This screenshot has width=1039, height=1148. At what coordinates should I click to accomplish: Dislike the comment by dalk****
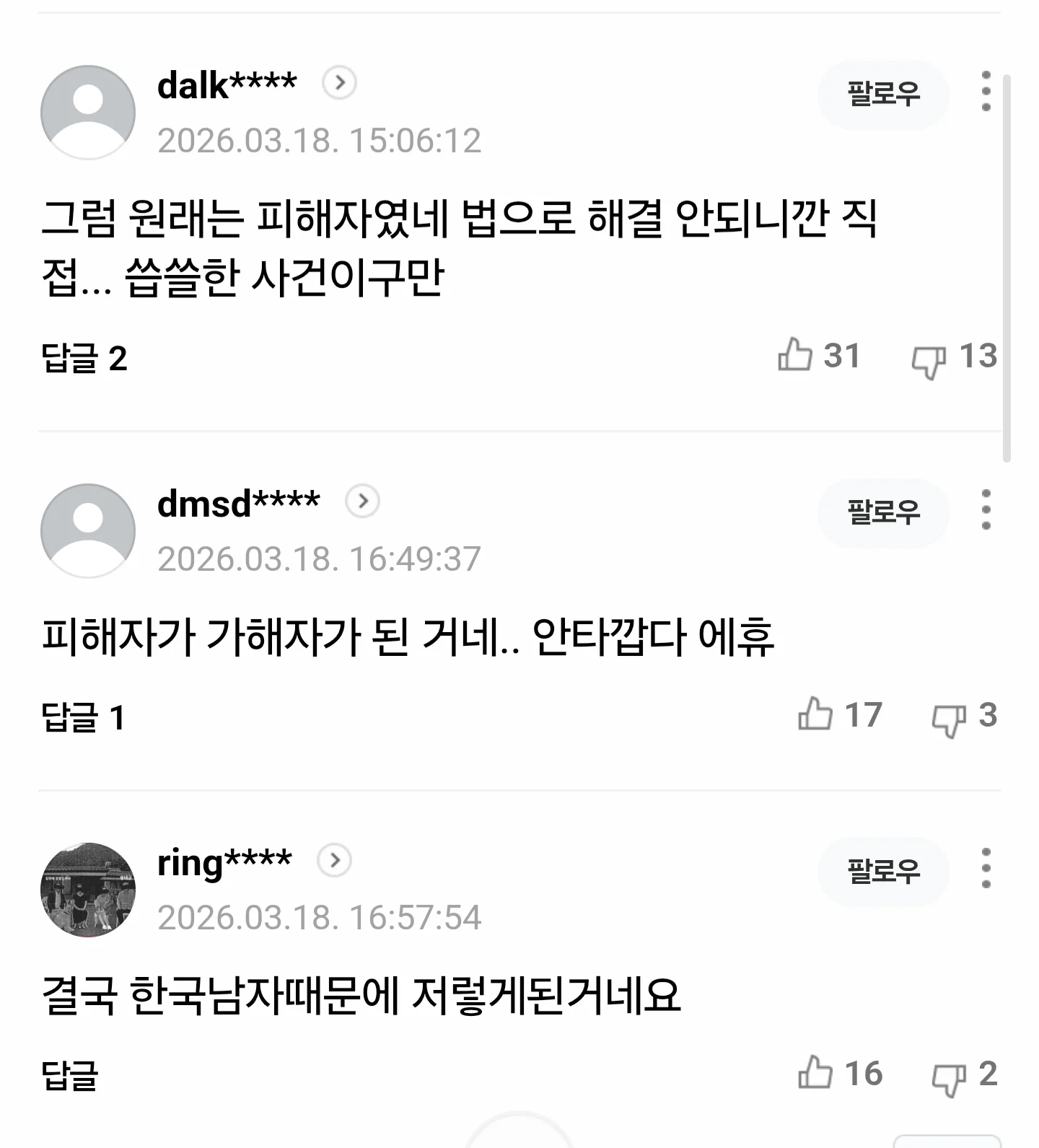928,359
